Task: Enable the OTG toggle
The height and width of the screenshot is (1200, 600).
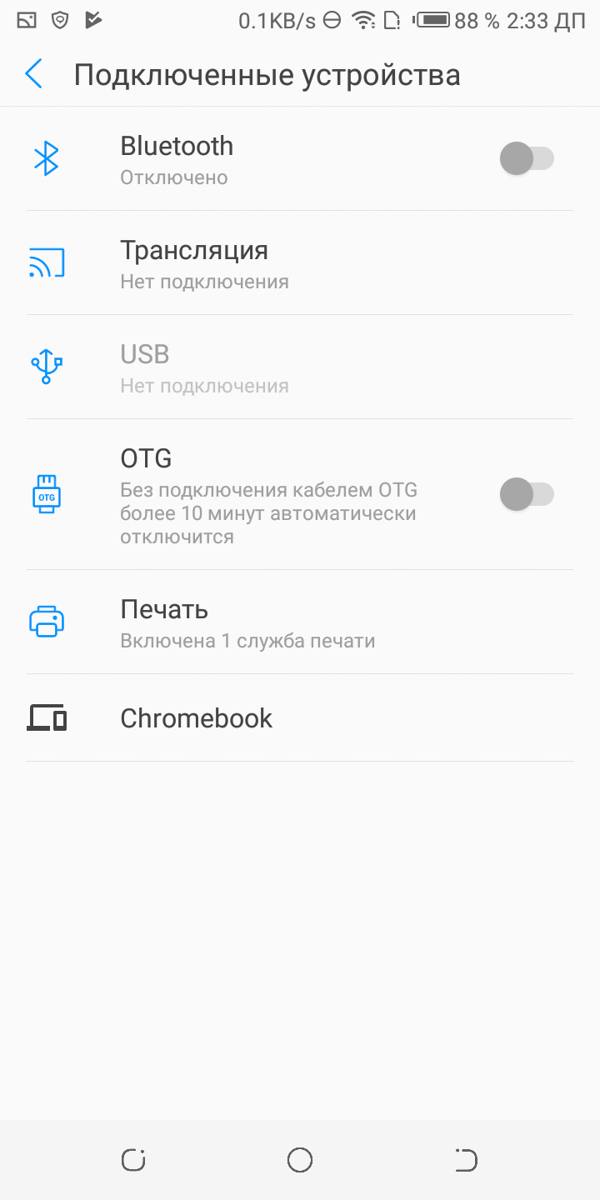Action: [x=527, y=494]
